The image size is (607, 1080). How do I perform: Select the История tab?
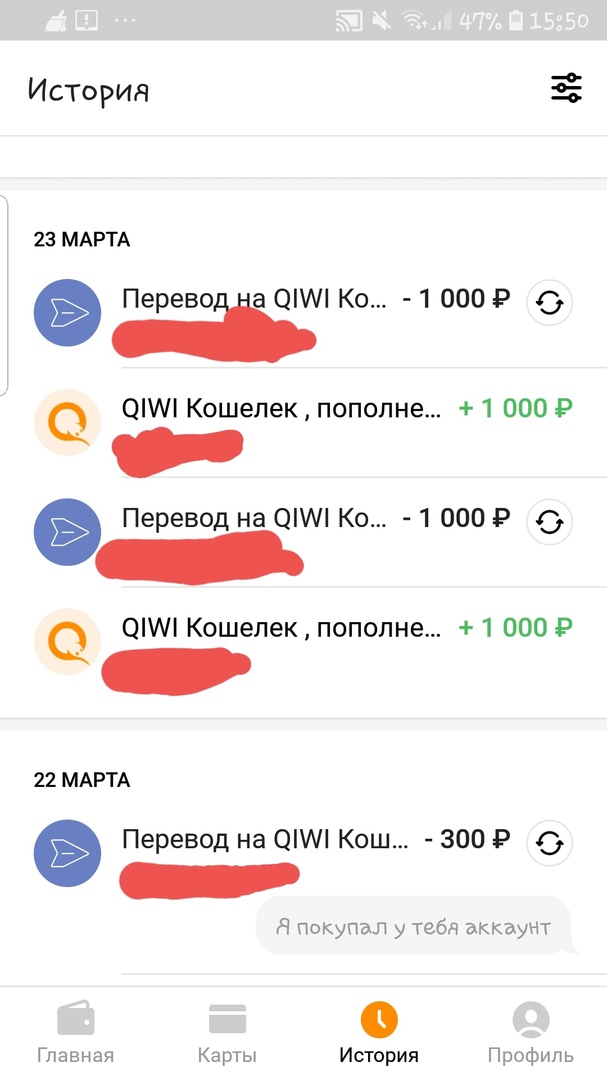coord(379,1033)
